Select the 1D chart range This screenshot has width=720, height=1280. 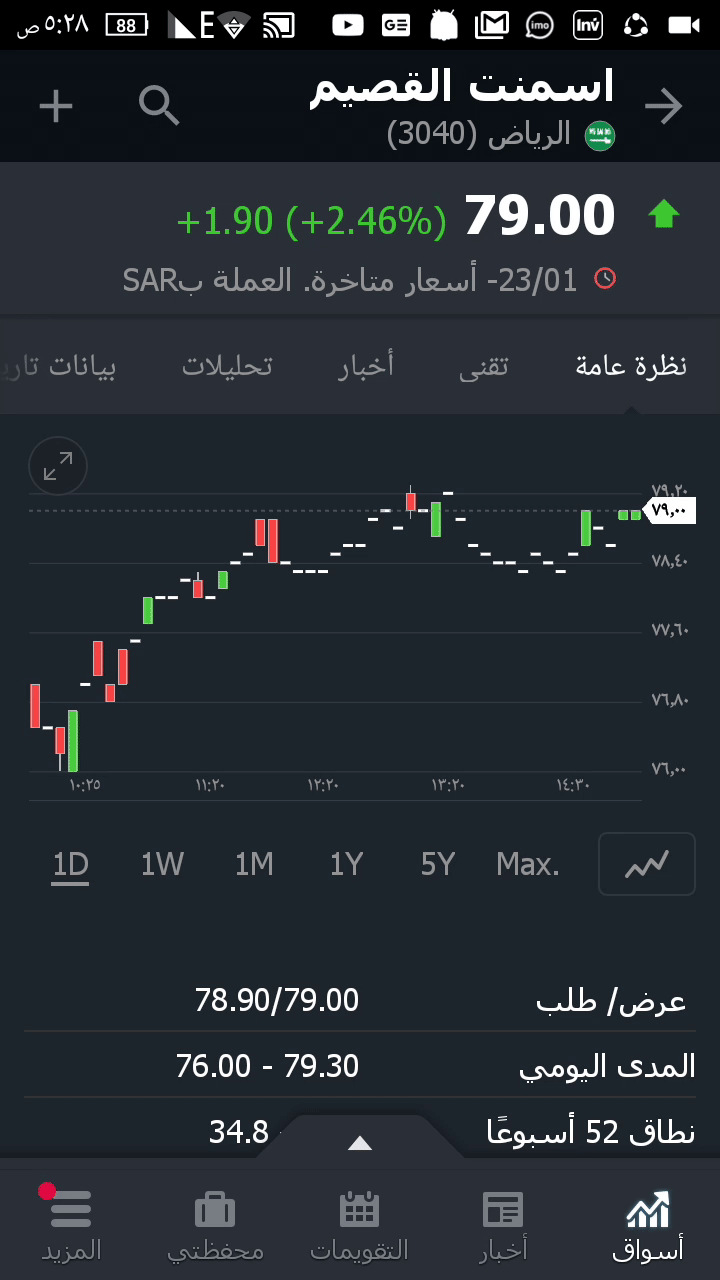click(71, 864)
